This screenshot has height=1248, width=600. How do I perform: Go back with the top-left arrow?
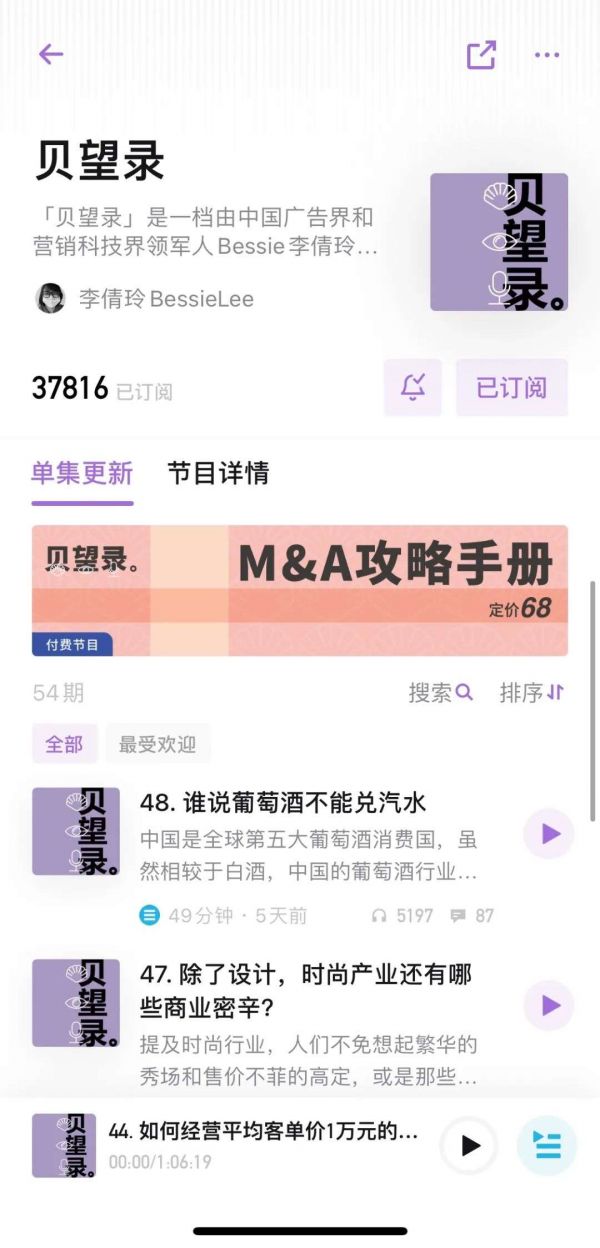coord(51,55)
